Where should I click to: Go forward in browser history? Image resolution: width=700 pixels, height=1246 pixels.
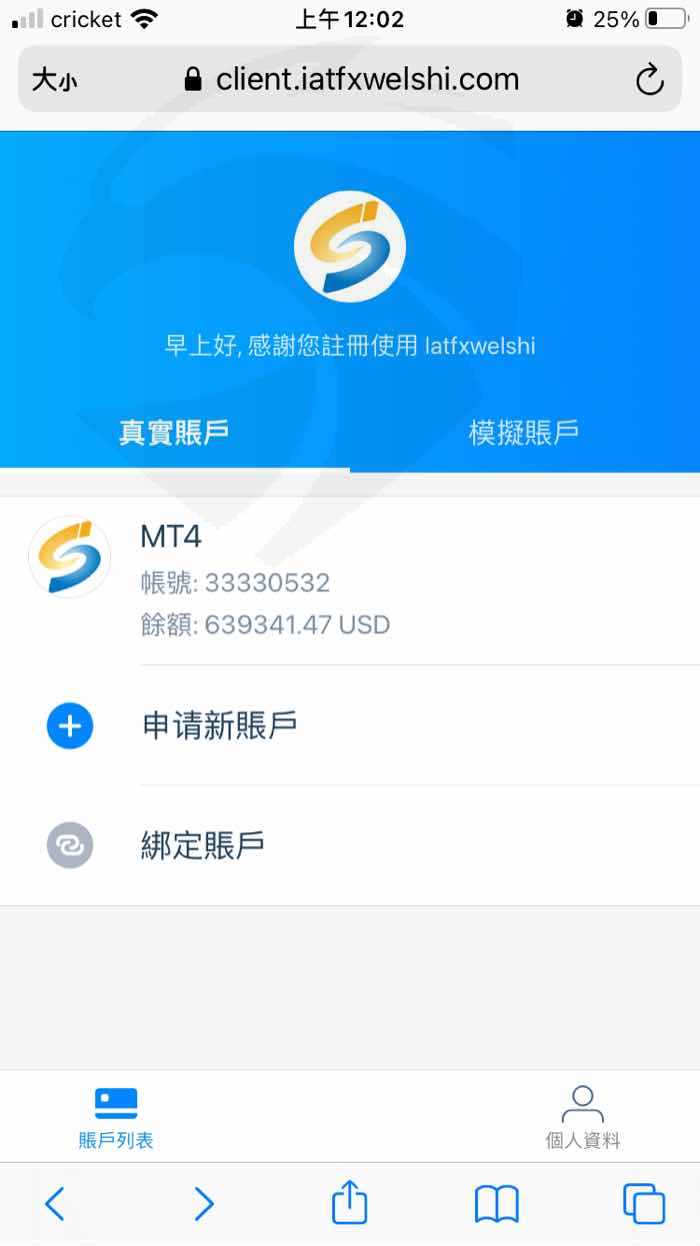coord(203,1204)
